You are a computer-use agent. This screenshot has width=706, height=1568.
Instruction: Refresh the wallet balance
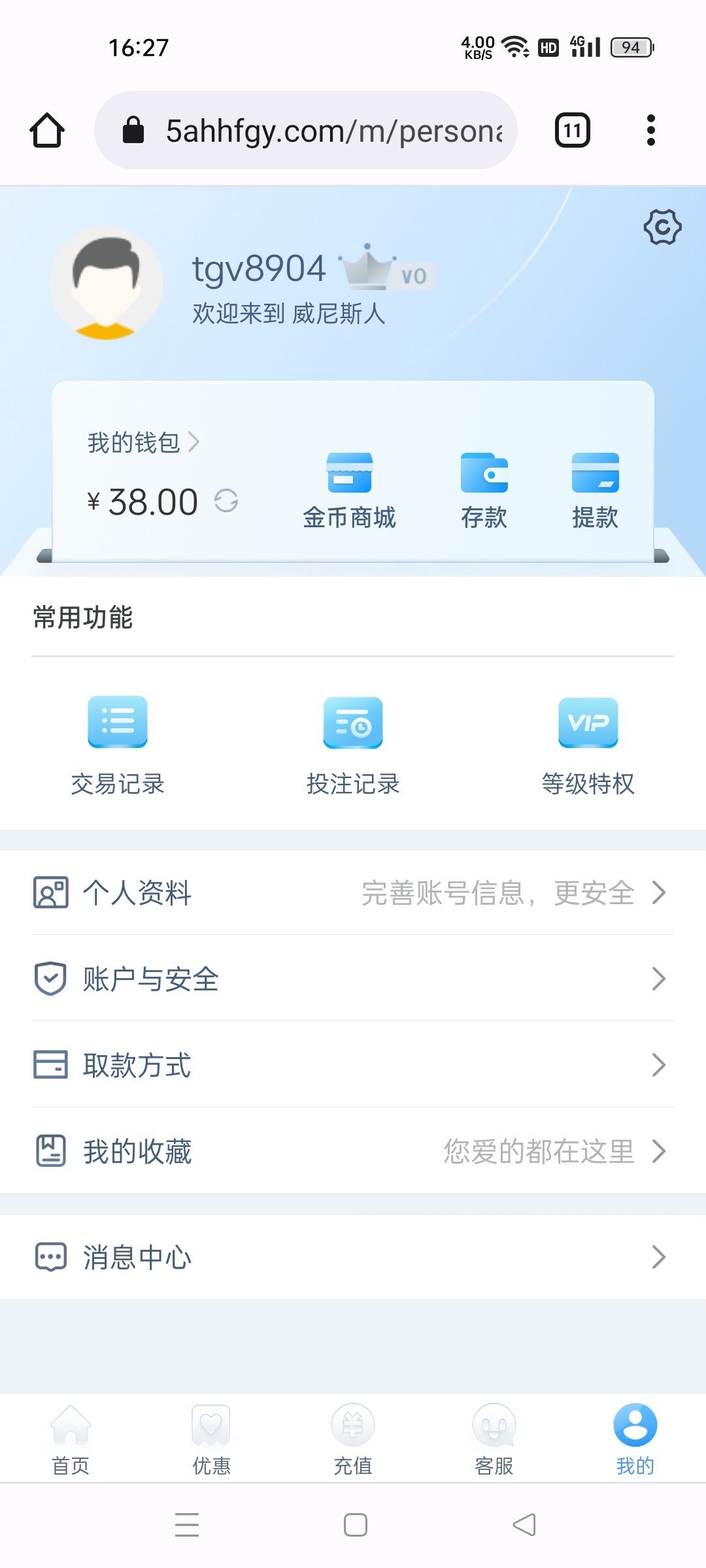pos(226,501)
